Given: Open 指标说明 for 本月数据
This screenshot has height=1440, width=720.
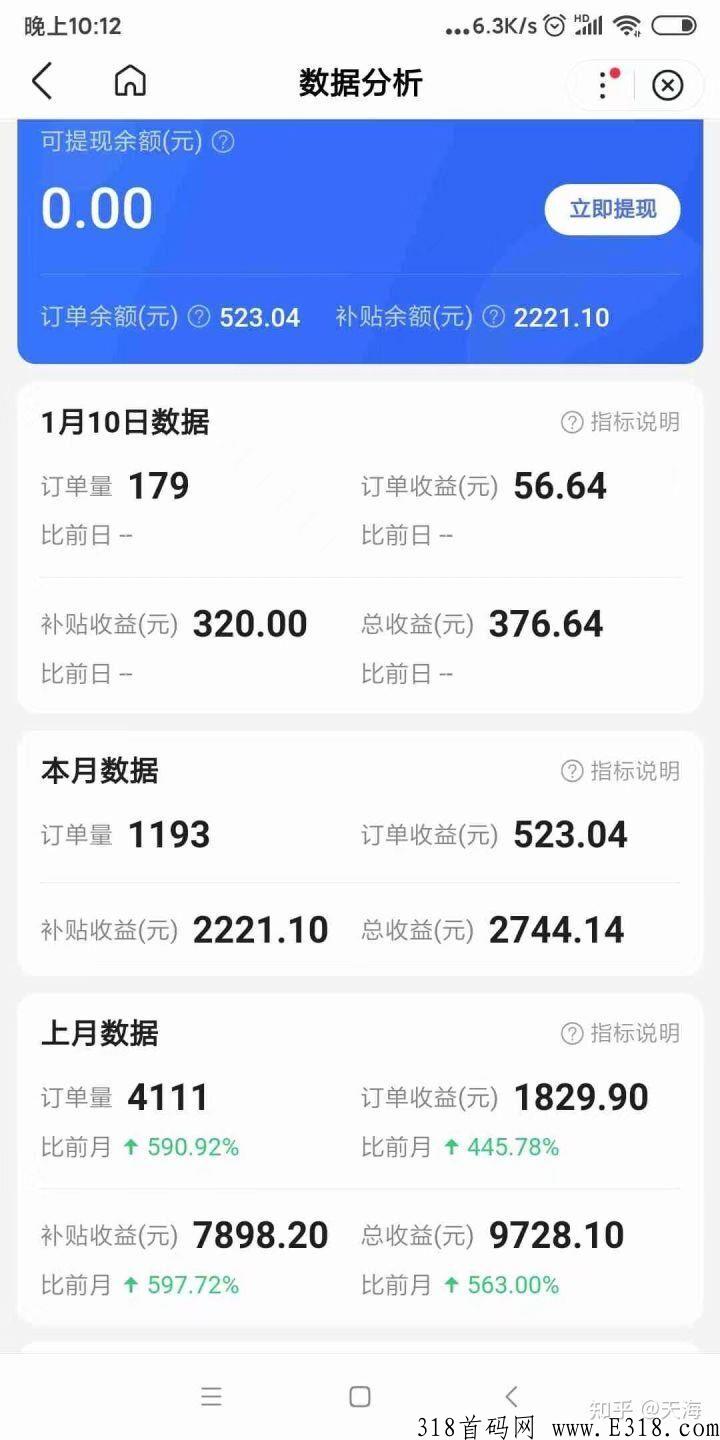Looking at the screenshot, I should 620,771.
